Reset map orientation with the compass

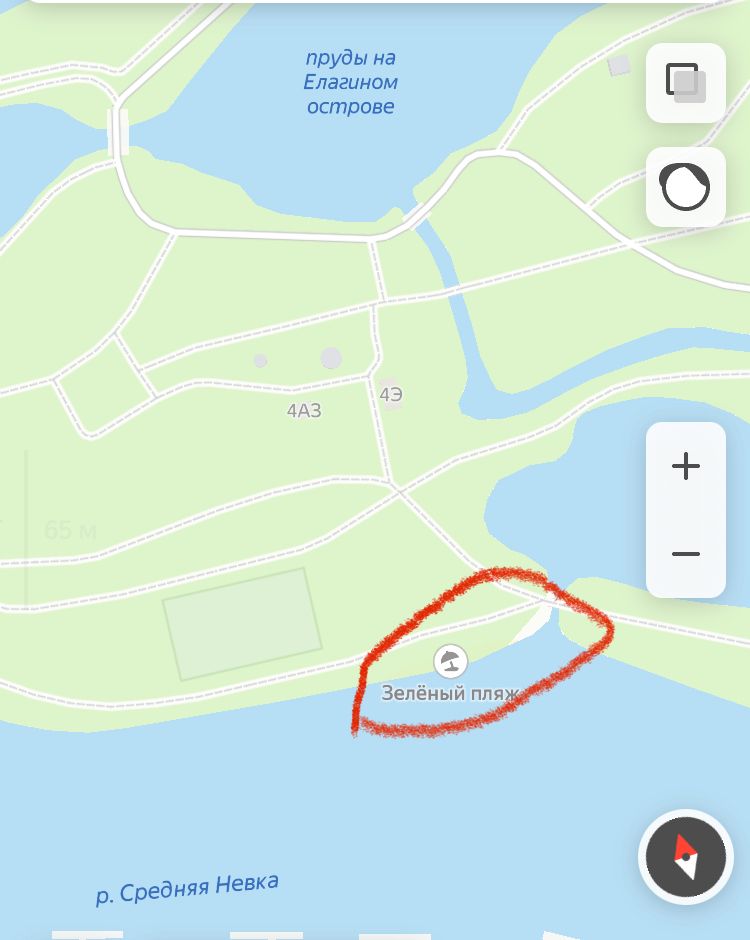pos(686,857)
